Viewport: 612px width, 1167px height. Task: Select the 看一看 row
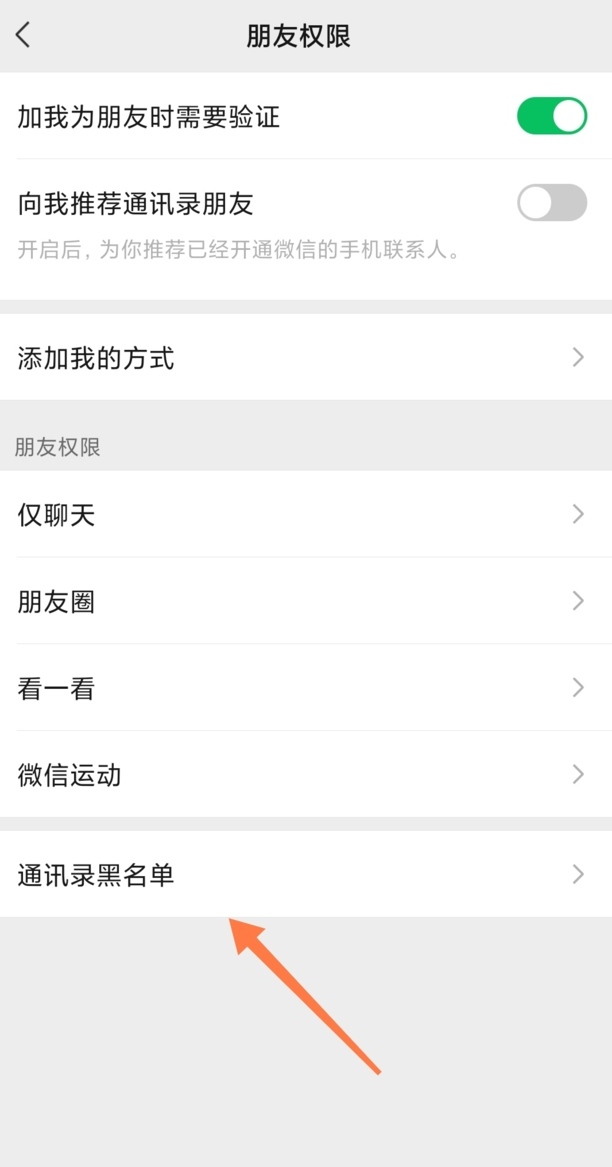coord(306,688)
